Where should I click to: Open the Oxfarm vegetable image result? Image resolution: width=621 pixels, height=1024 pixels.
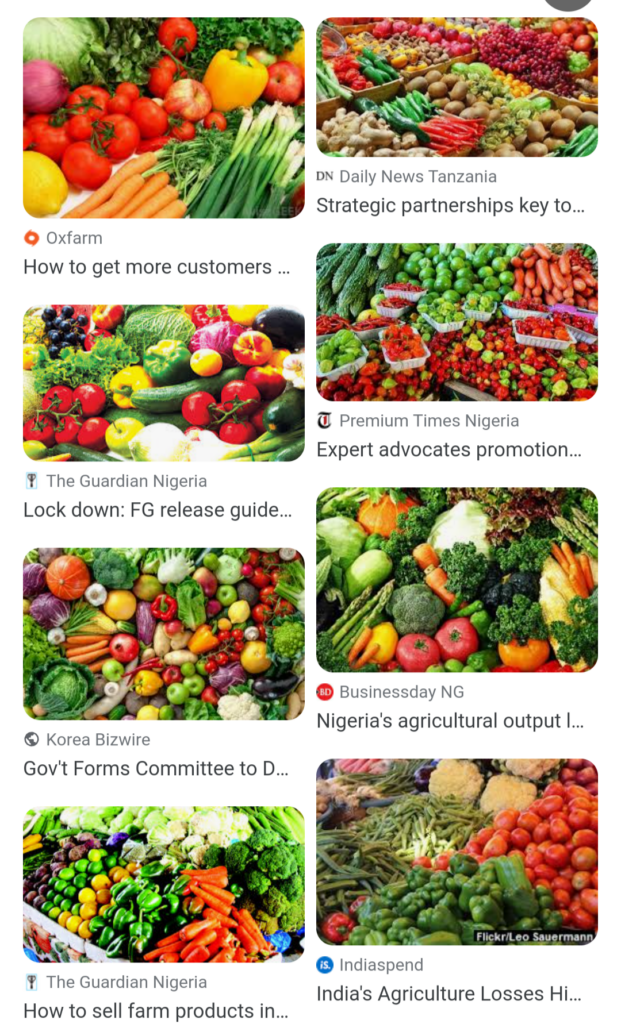[x=164, y=118]
